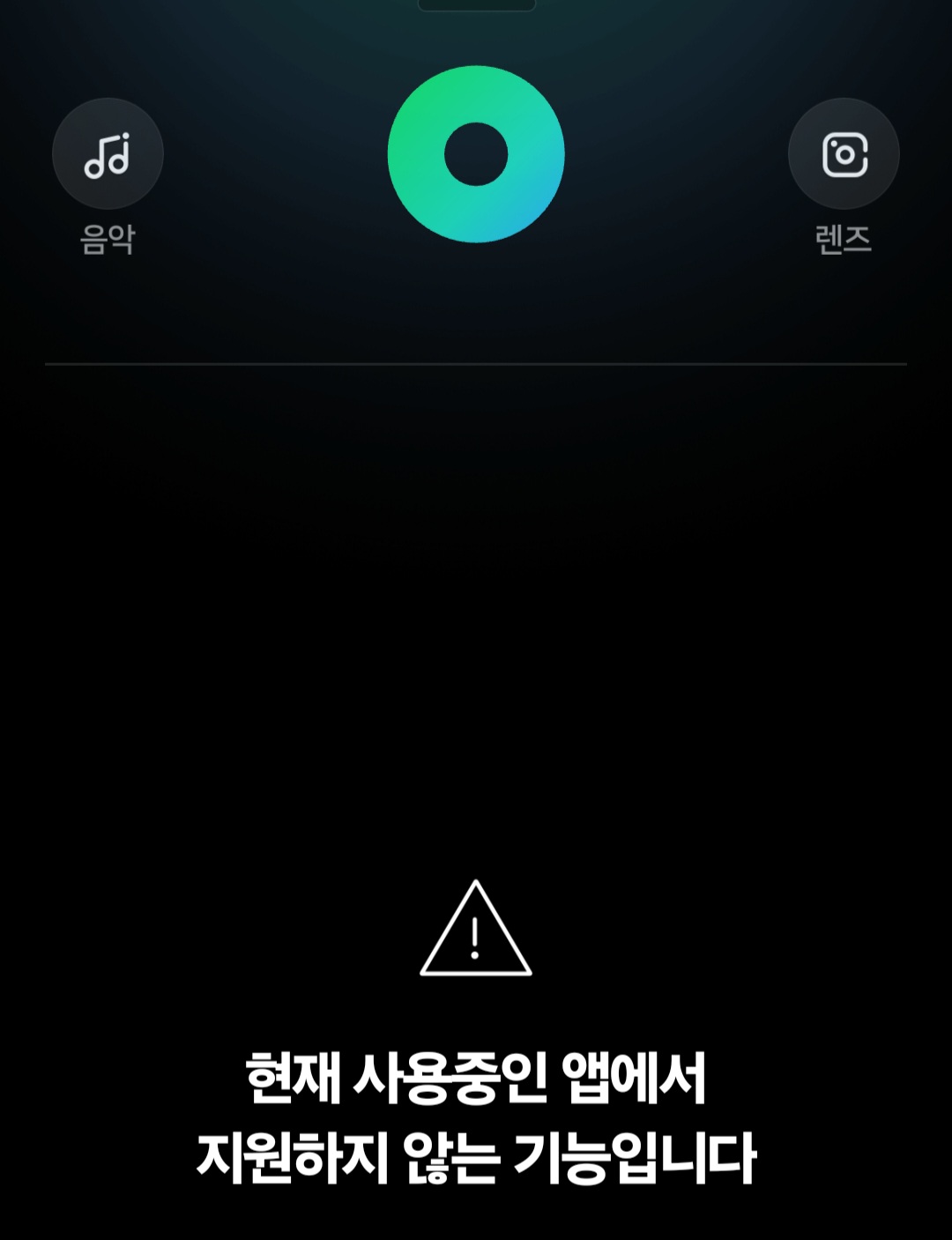Select the 음악 label text
Screen dimensions: 952x1240
(108, 236)
